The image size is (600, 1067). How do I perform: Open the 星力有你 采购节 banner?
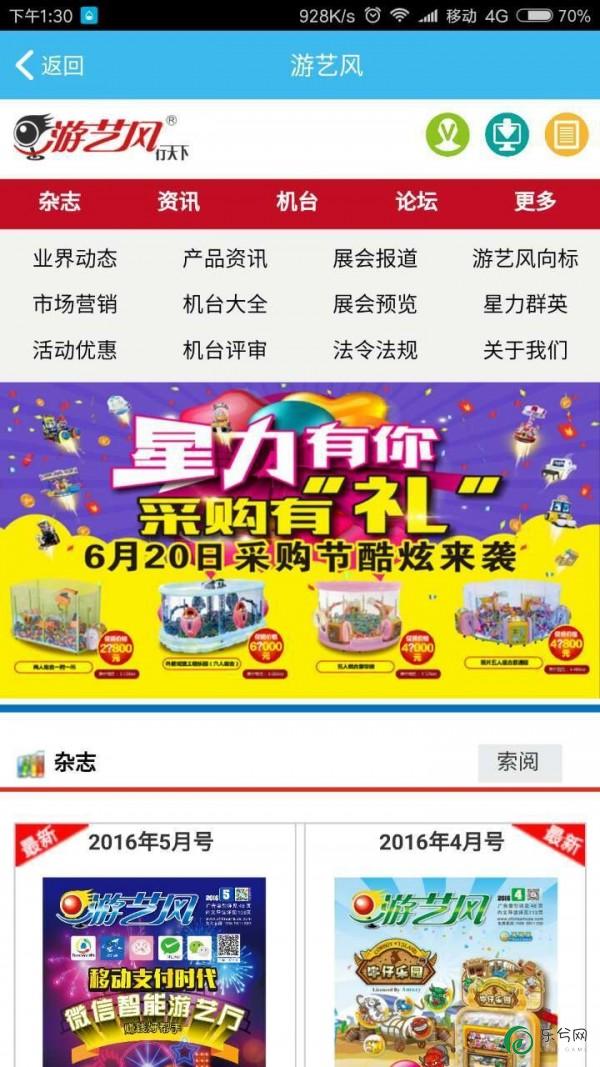pos(300,540)
